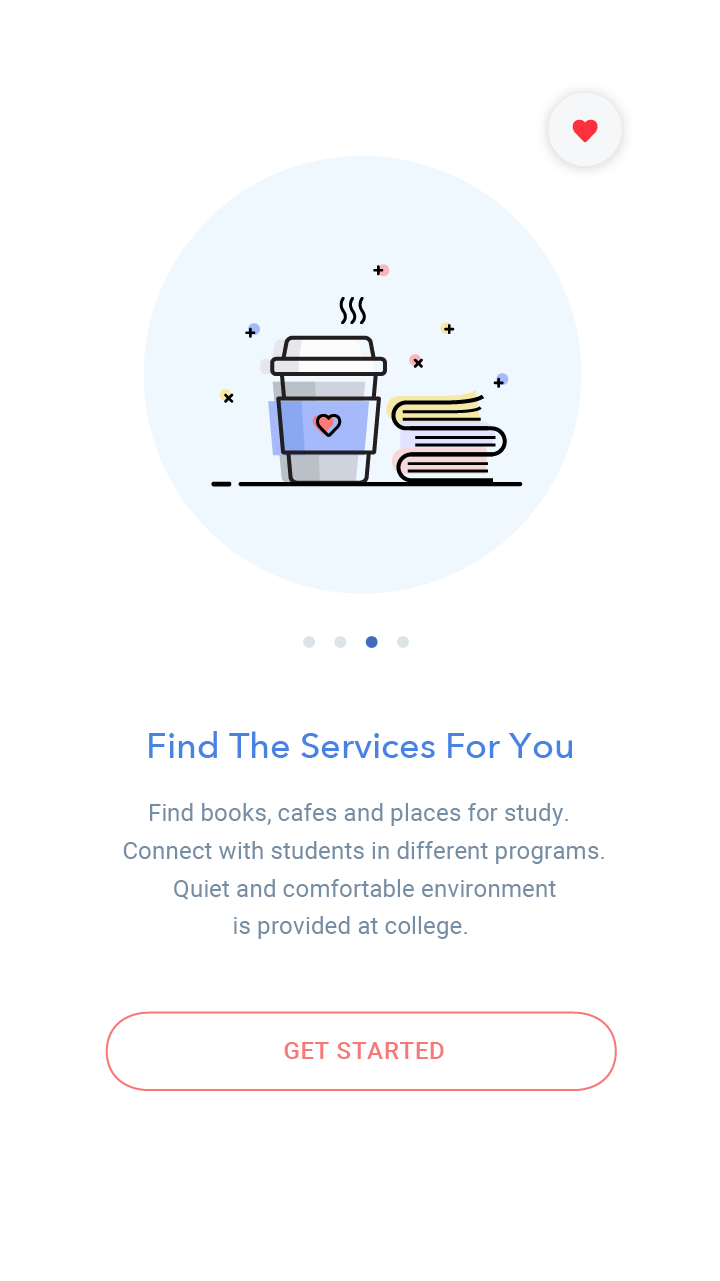Click the circular white heart button container
The image size is (720, 1281).
coord(585,129)
